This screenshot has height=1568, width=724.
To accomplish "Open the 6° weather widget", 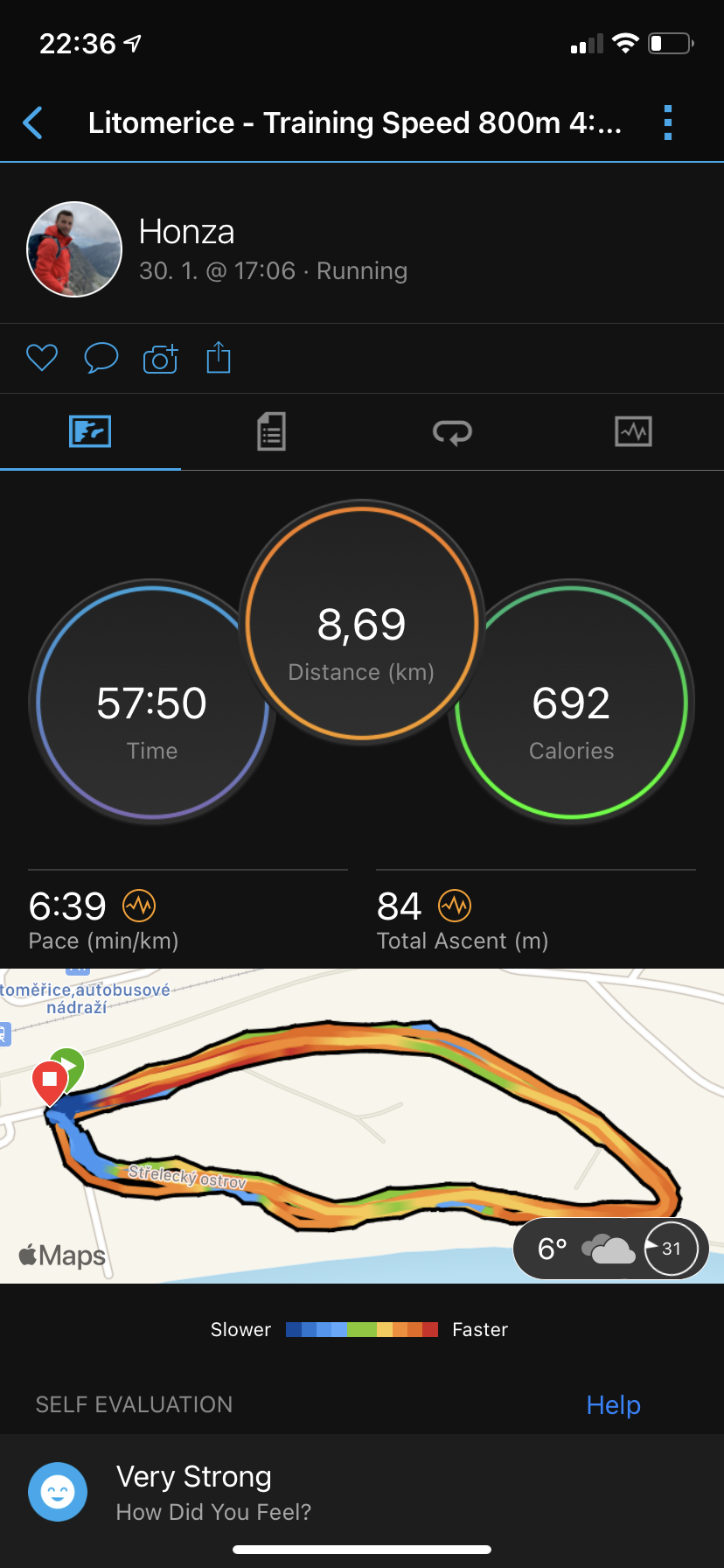I will [x=610, y=1249].
